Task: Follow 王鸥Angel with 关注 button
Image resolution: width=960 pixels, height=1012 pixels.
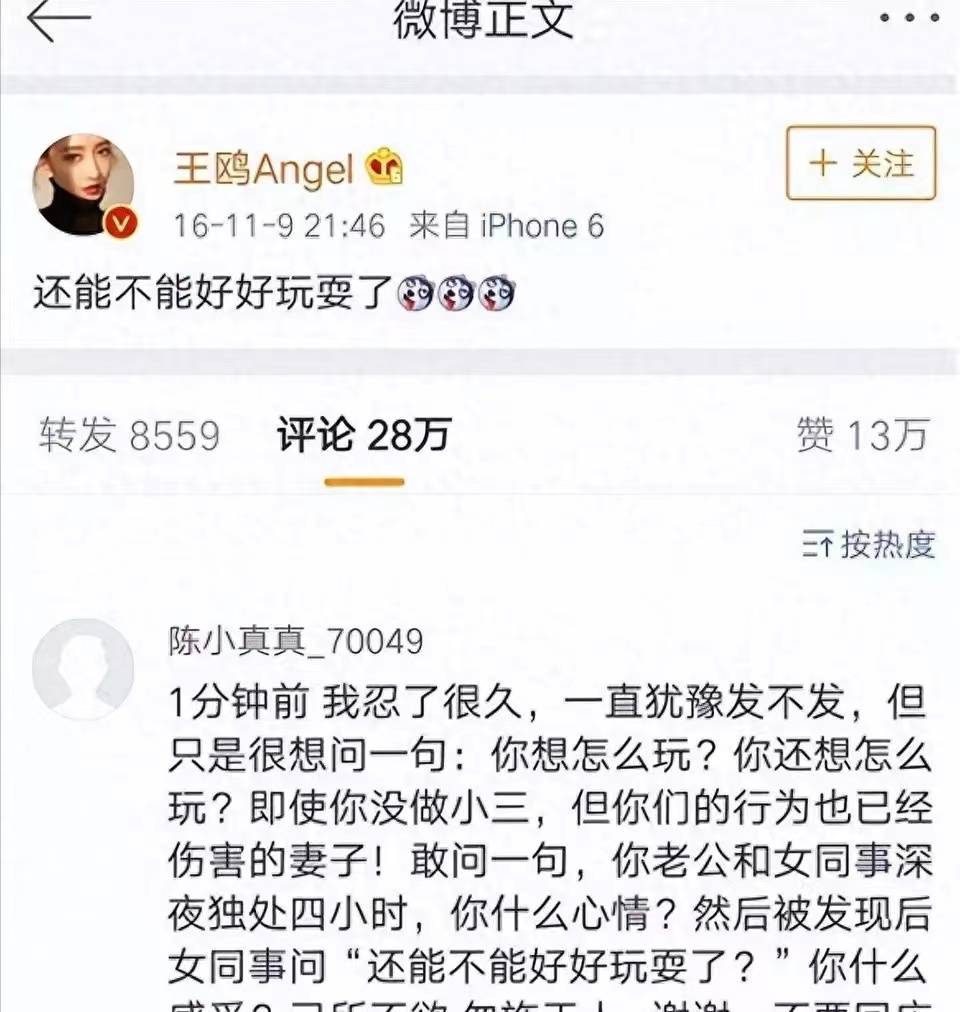Action: (861, 163)
